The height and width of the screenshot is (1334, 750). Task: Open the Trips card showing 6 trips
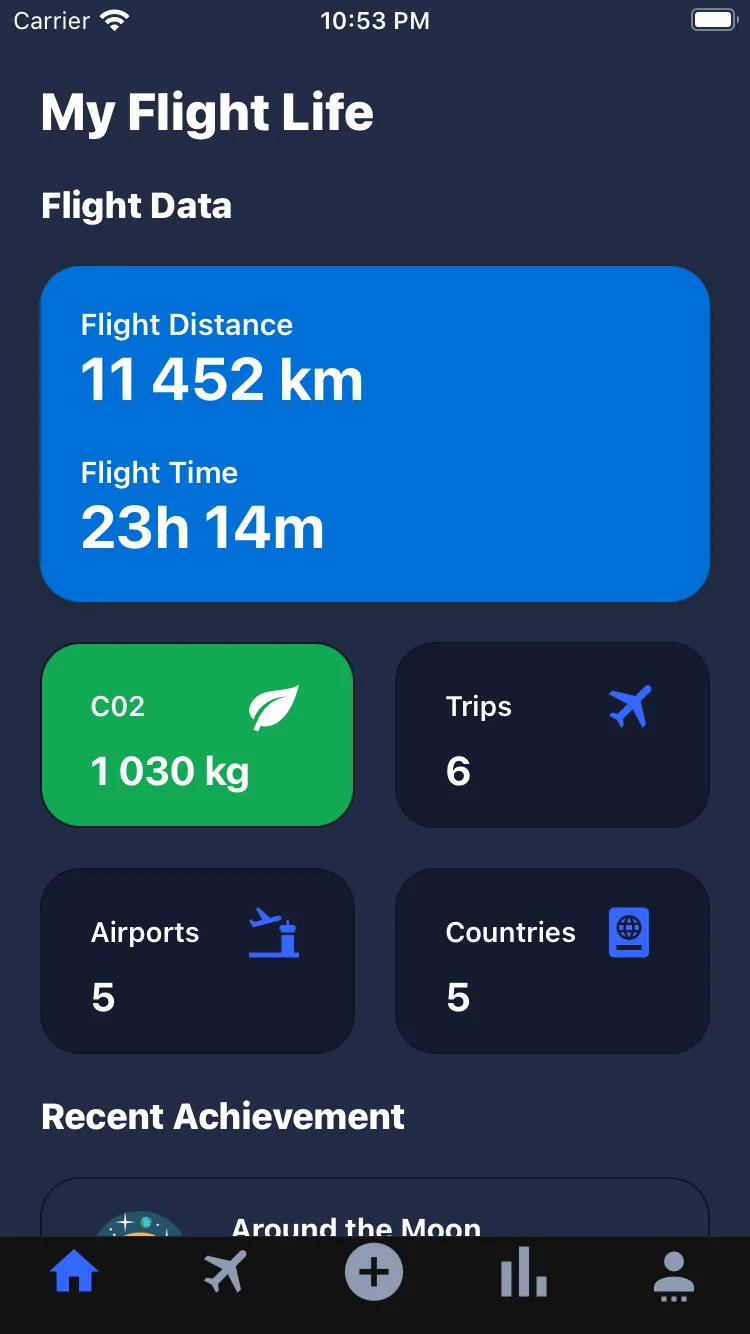tap(552, 735)
